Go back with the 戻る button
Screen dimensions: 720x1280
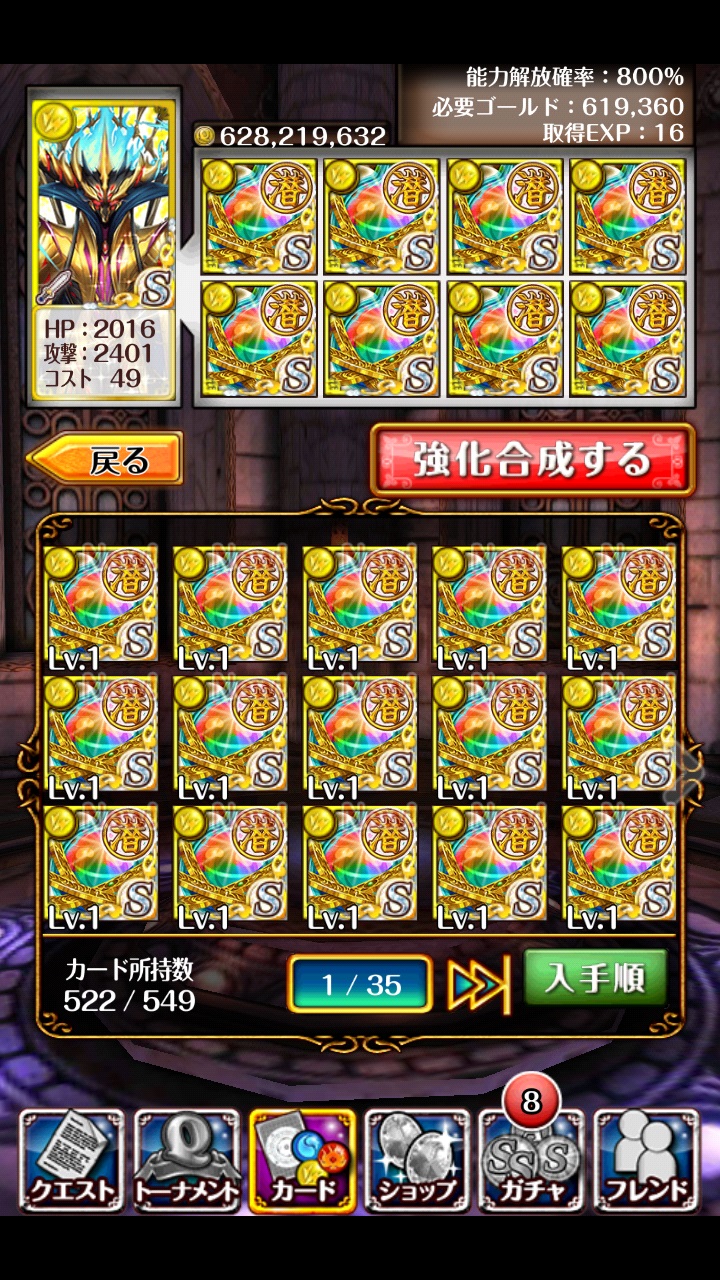coord(108,460)
